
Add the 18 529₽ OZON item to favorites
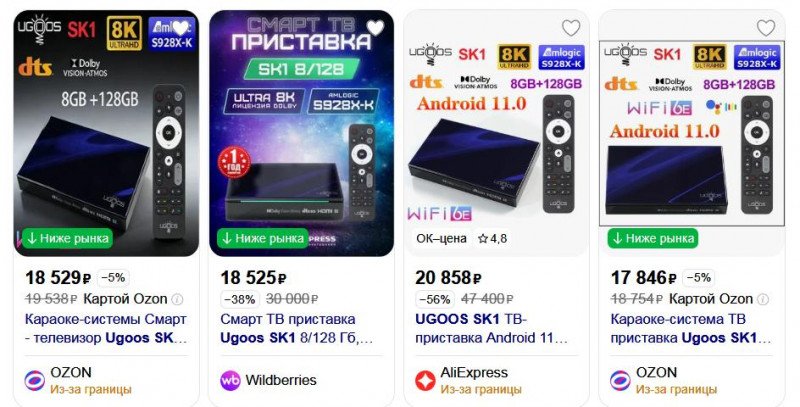(x=179, y=29)
